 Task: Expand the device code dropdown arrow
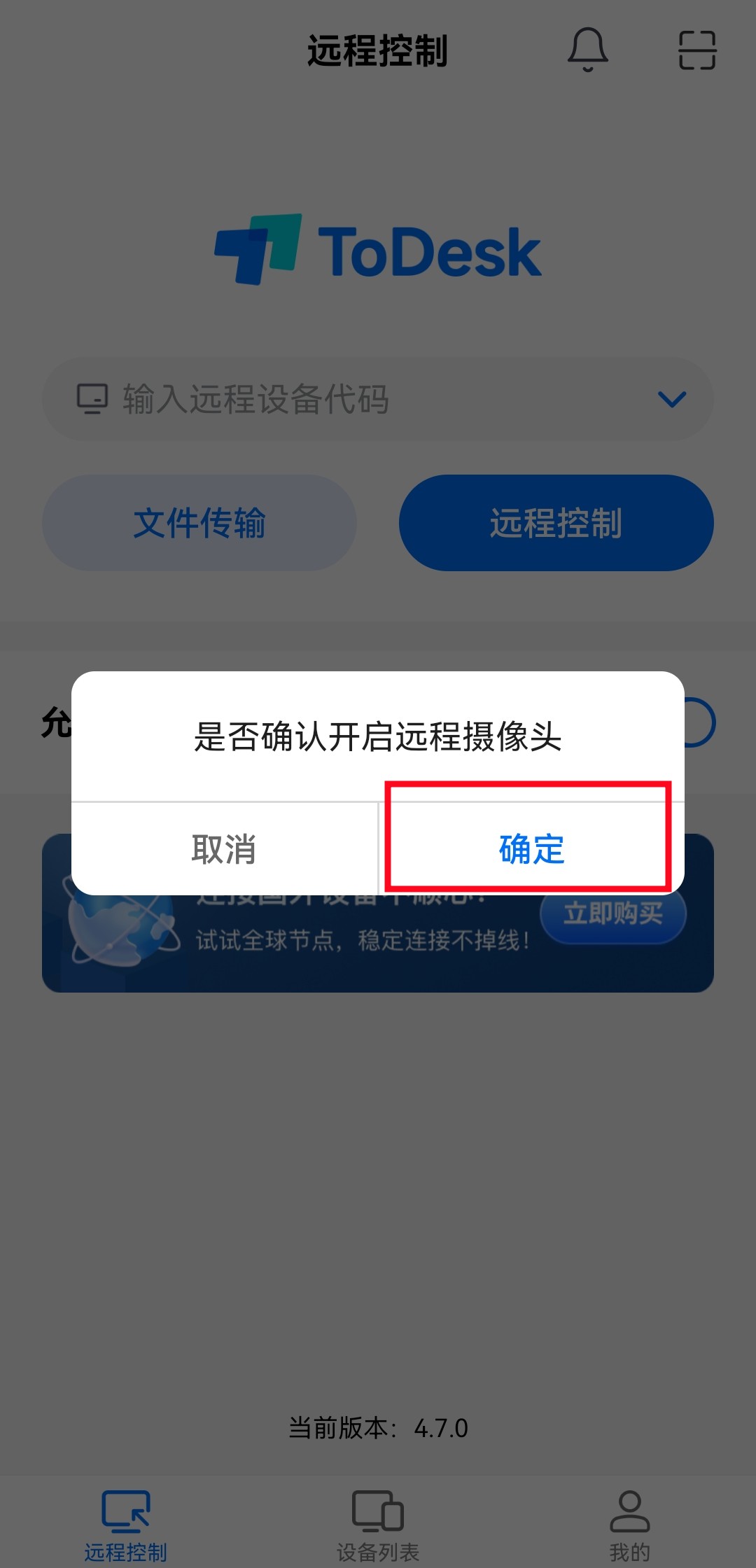tap(672, 400)
